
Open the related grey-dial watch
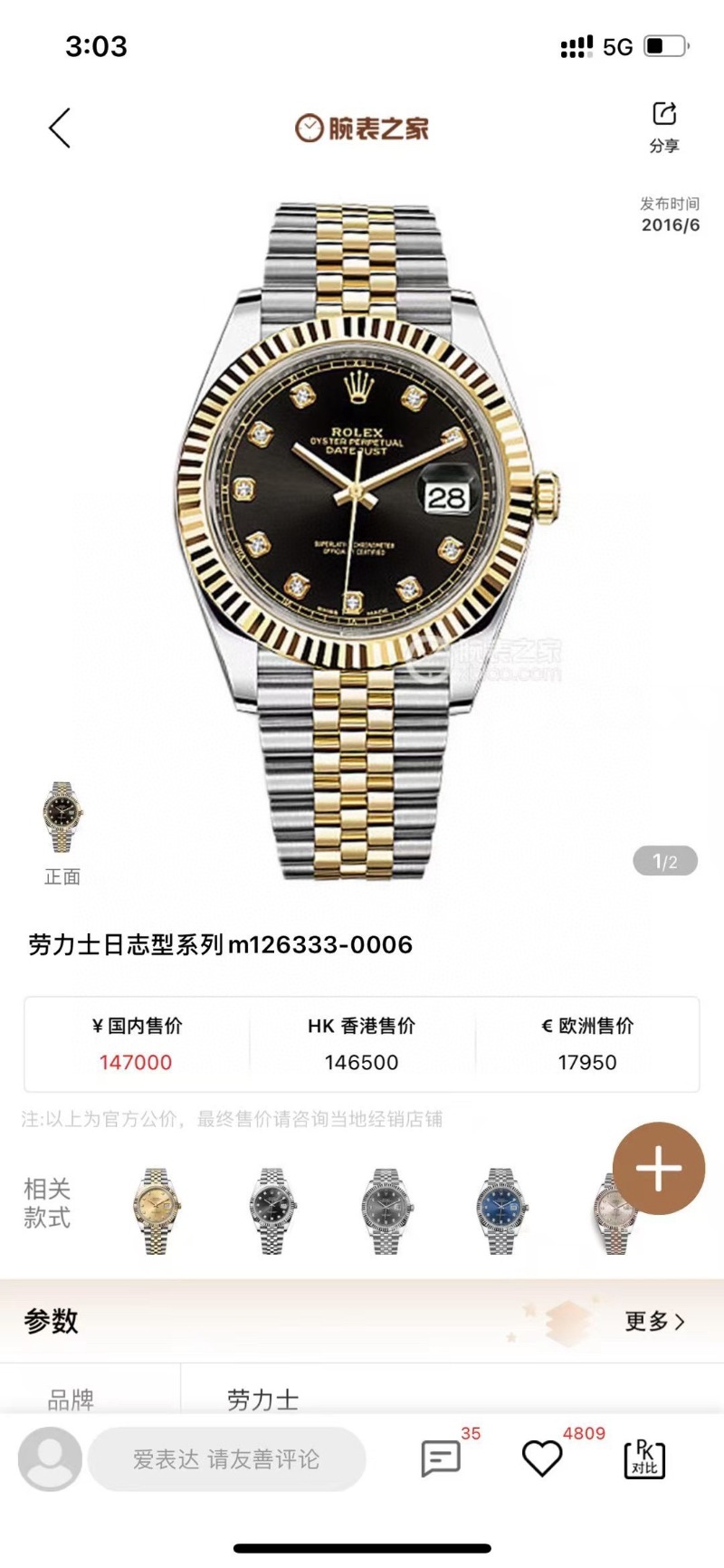[x=386, y=1211]
